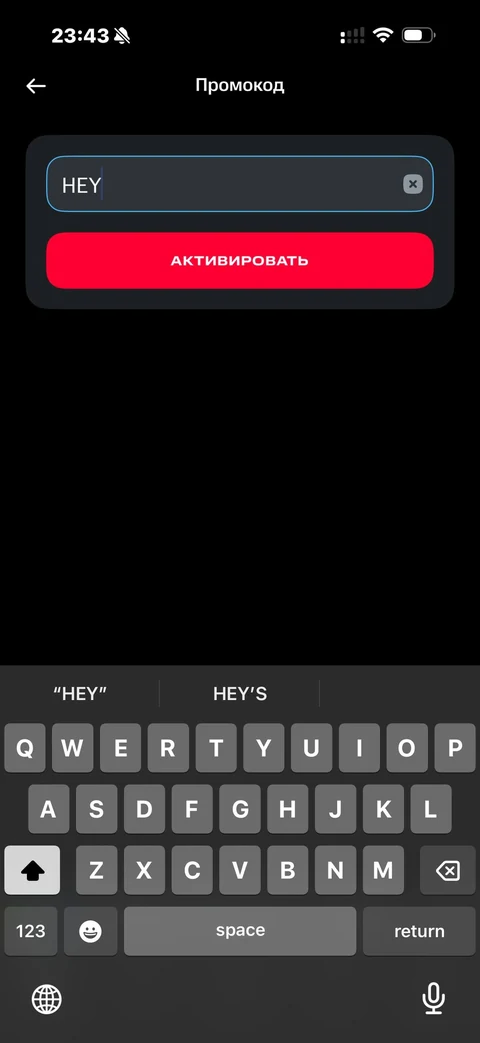Tap the return key on keyboard
480x1043 pixels.
[419, 931]
